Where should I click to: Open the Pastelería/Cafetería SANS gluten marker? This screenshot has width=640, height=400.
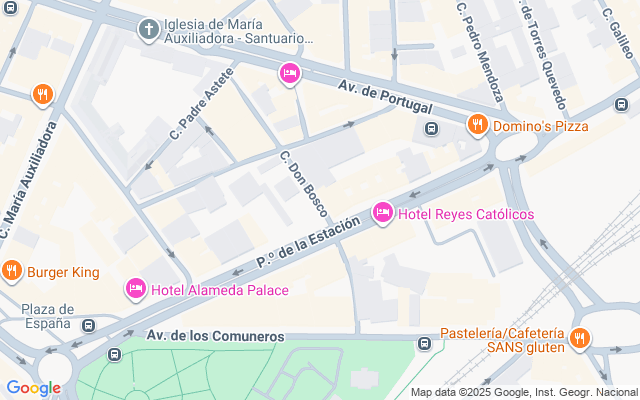click(580, 339)
